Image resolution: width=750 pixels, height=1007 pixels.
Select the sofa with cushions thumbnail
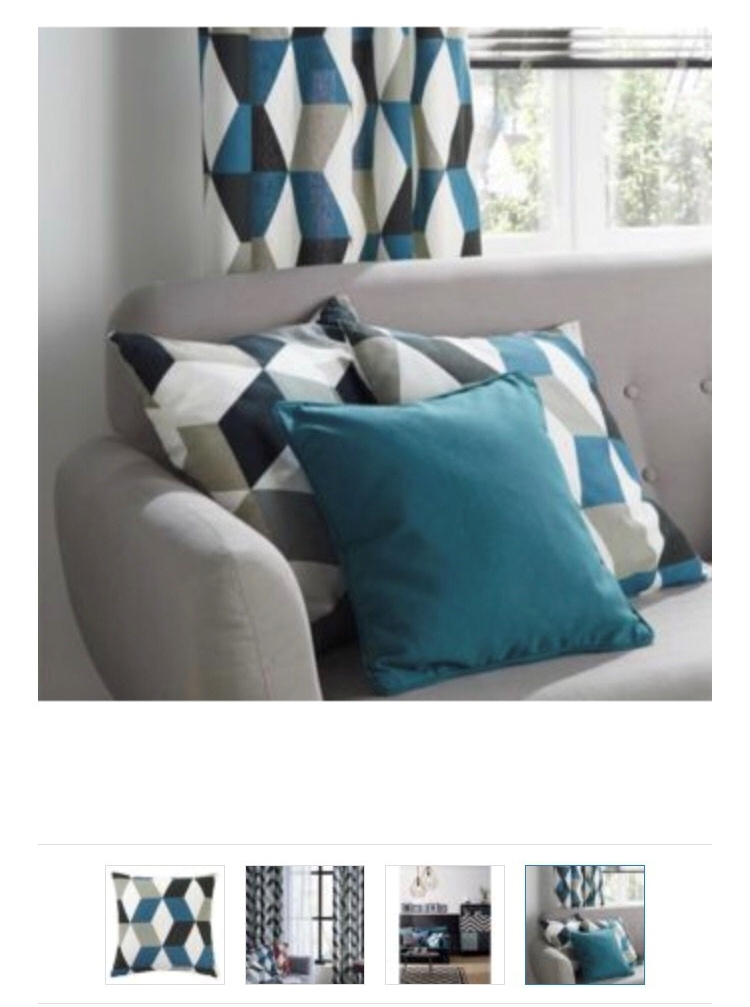(x=585, y=925)
